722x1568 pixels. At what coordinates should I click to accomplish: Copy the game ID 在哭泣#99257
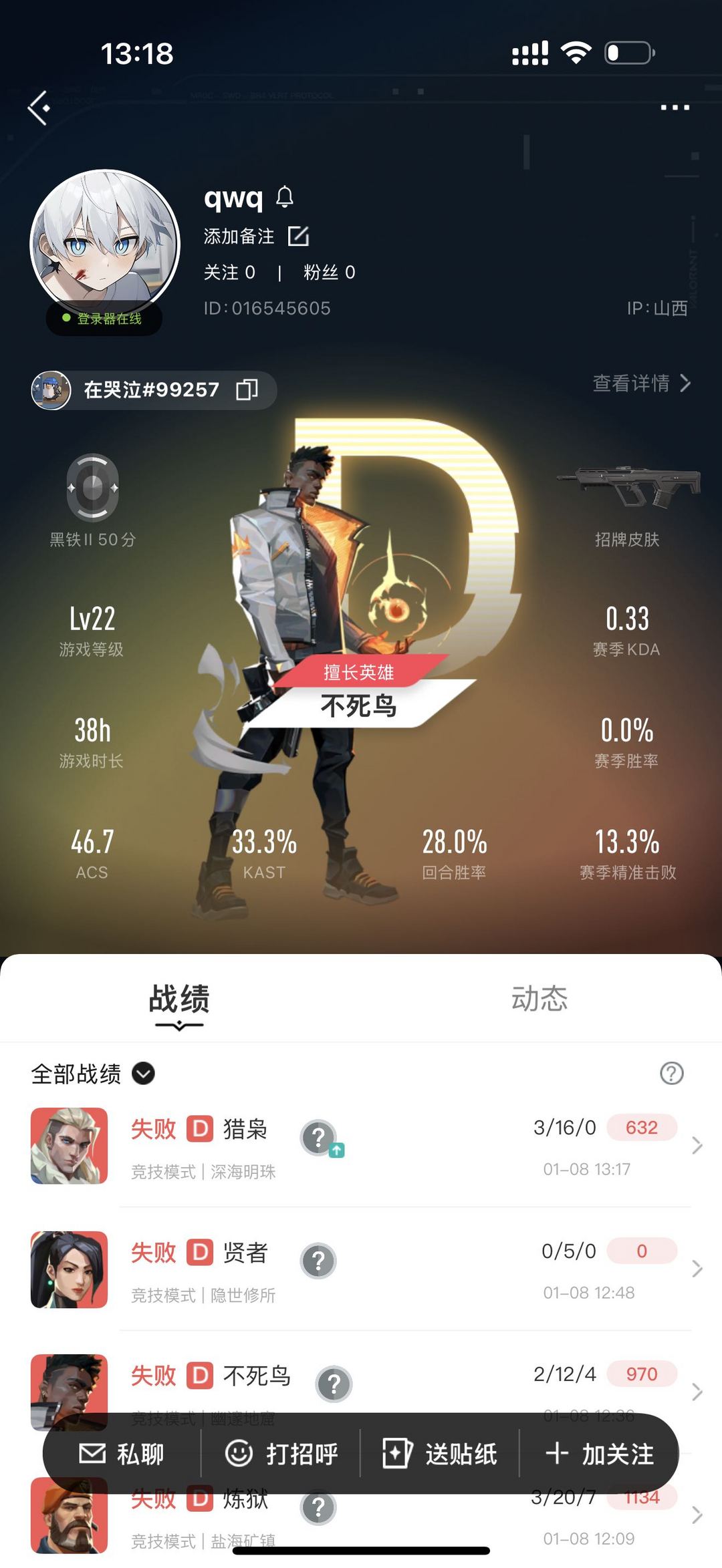click(247, 389)
